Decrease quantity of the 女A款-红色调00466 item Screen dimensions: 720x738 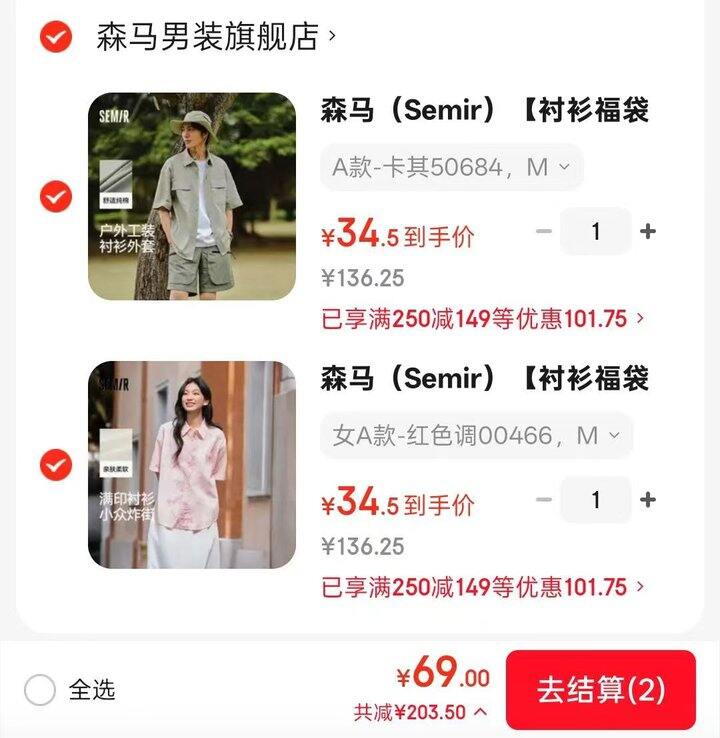pyautogui.click(x=544, y=499)
